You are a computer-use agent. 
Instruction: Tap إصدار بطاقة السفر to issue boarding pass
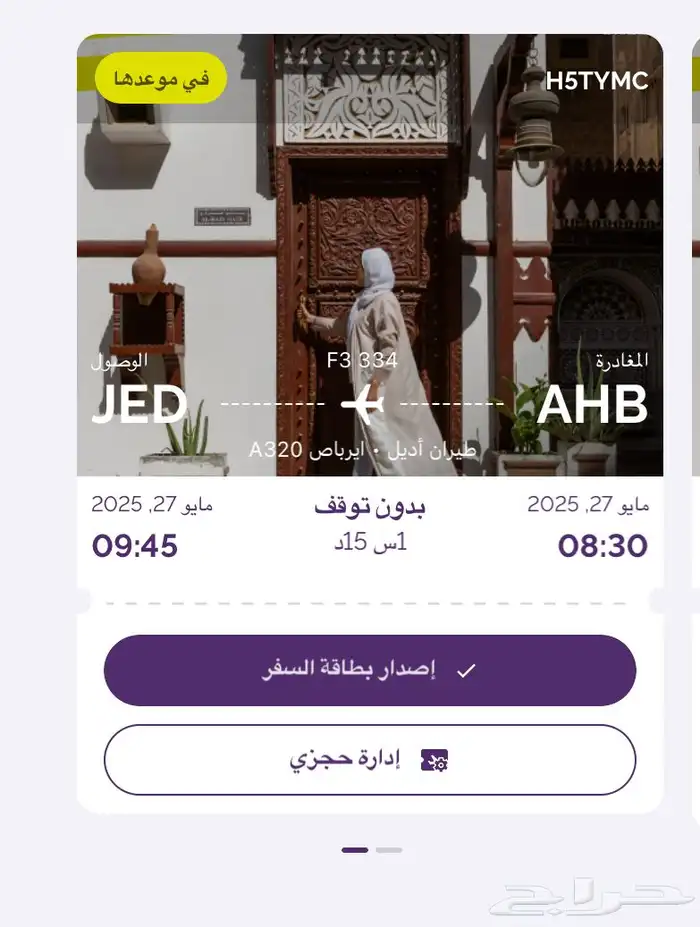coord(369,670)
